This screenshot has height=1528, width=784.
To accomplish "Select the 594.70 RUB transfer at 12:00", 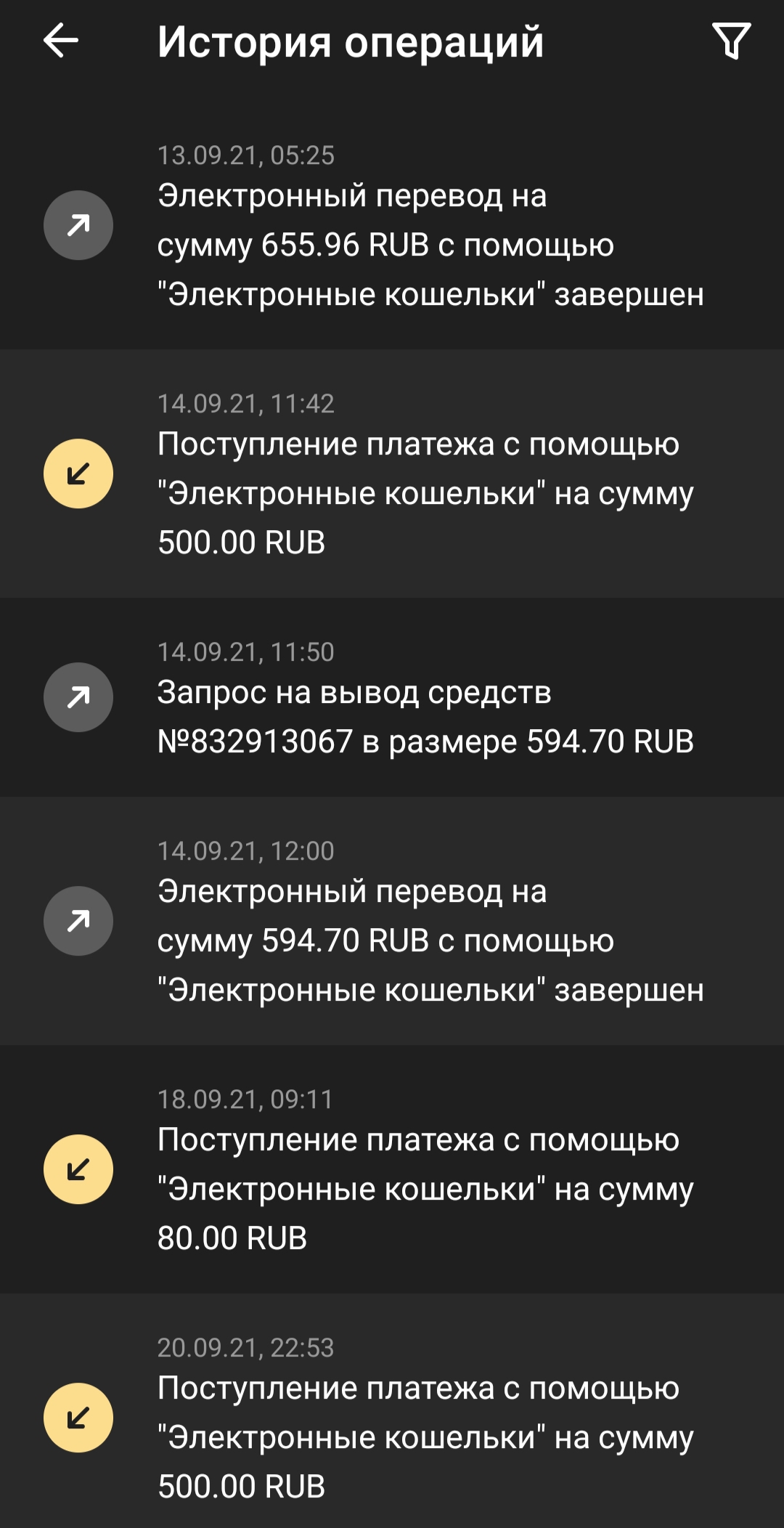I will 392,922.
